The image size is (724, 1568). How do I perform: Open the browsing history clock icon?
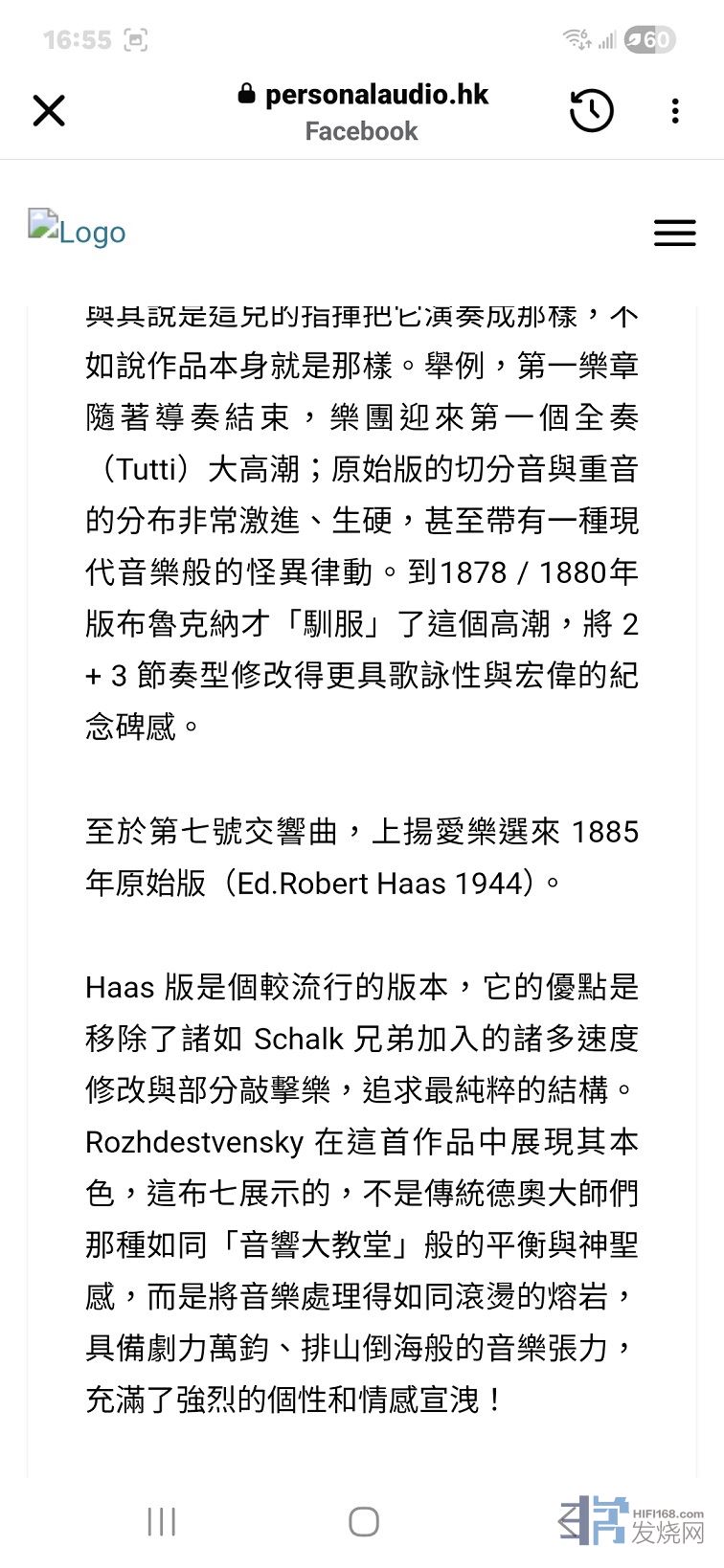pyautogui.click(x=591, y=111)
